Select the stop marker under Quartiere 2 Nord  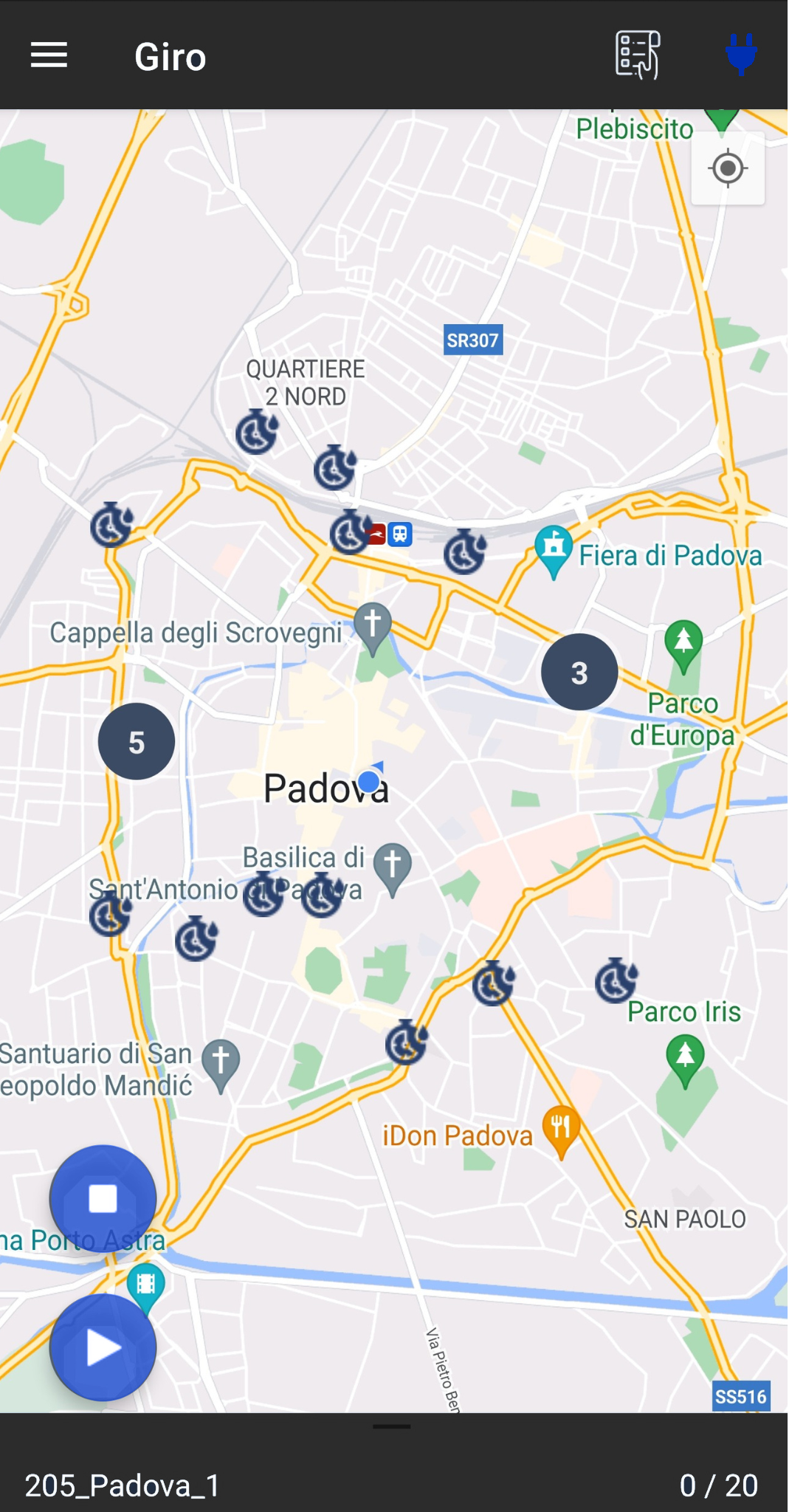[256, 433]
